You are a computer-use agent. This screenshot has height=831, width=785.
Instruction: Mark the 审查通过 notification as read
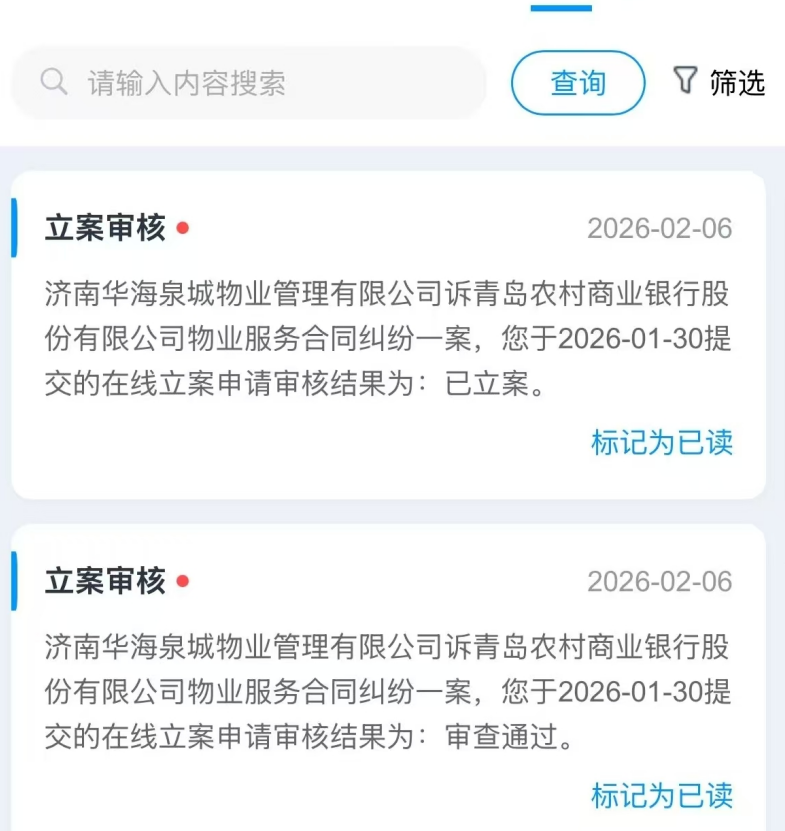[x=662, y=795]
